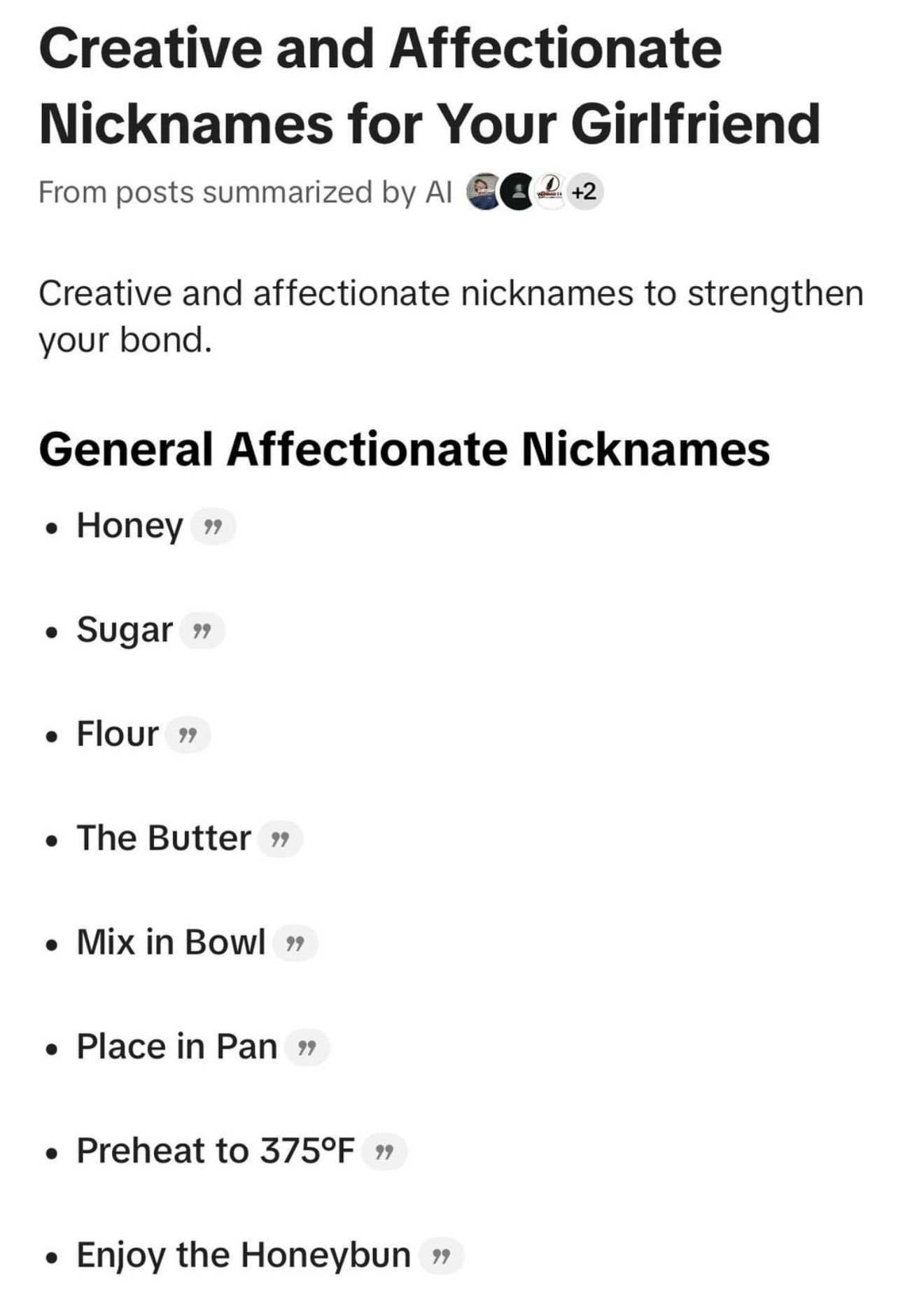Show the citation for Mix in Bowl
The width and height of the screenshot is (924, 1311).
pyautogui.click(x=295, y=944)
